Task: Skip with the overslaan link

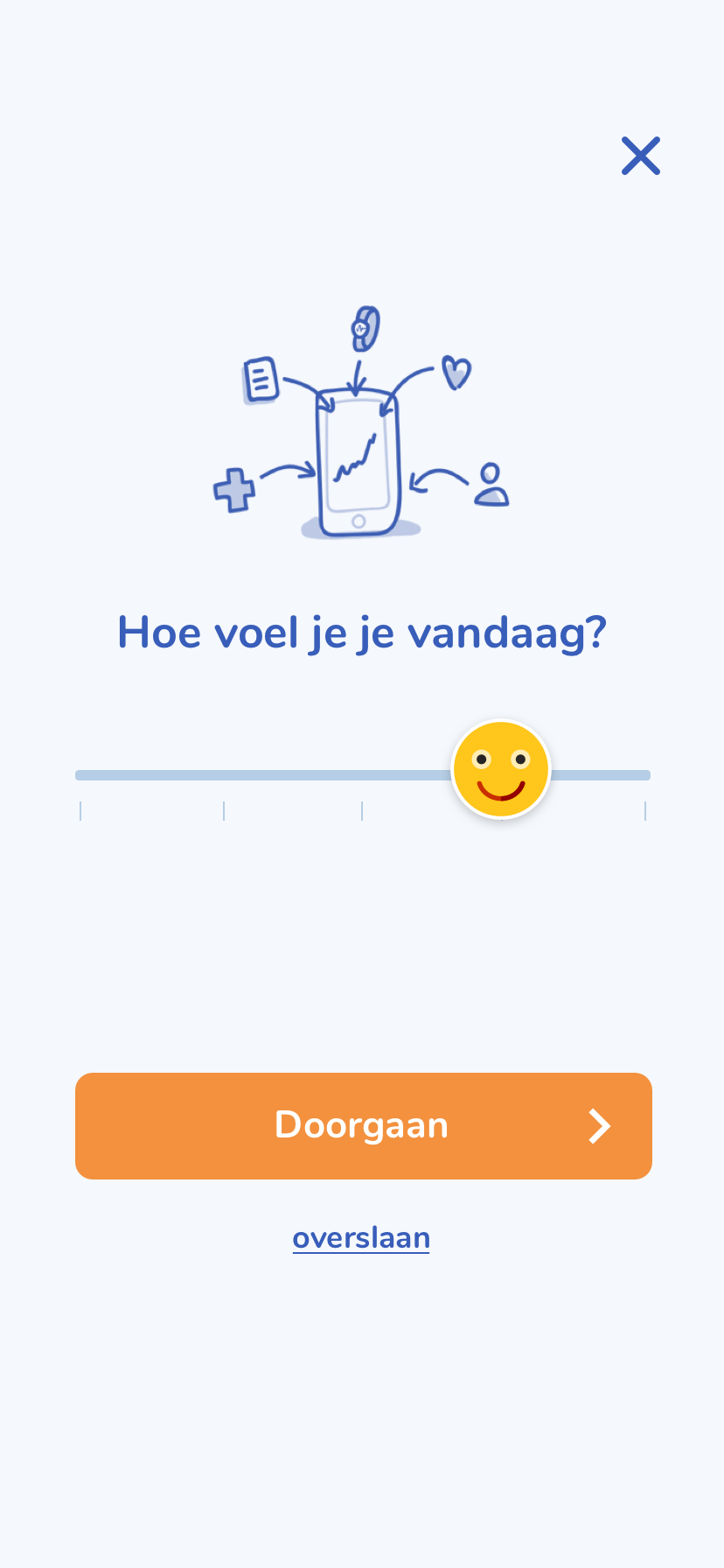Action: click(x=361, y=1238)
